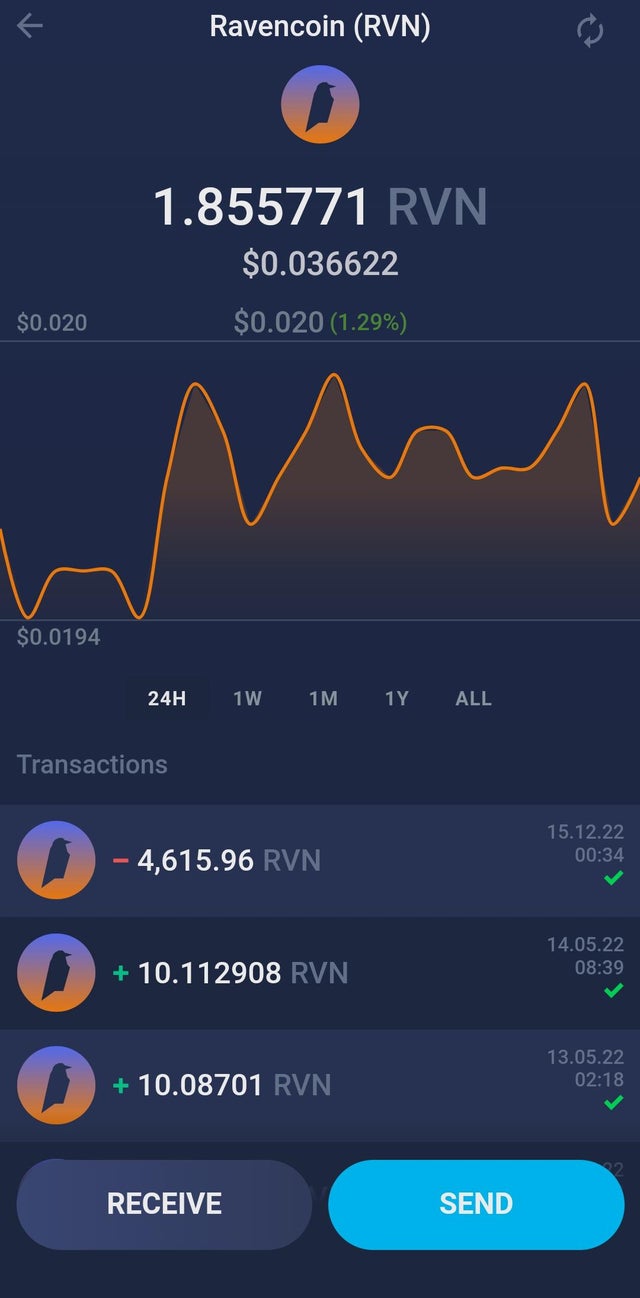Send Ravencoin with the SEND button
This screenshot has width=640, height=1298.
click(x=476, y=1203)
